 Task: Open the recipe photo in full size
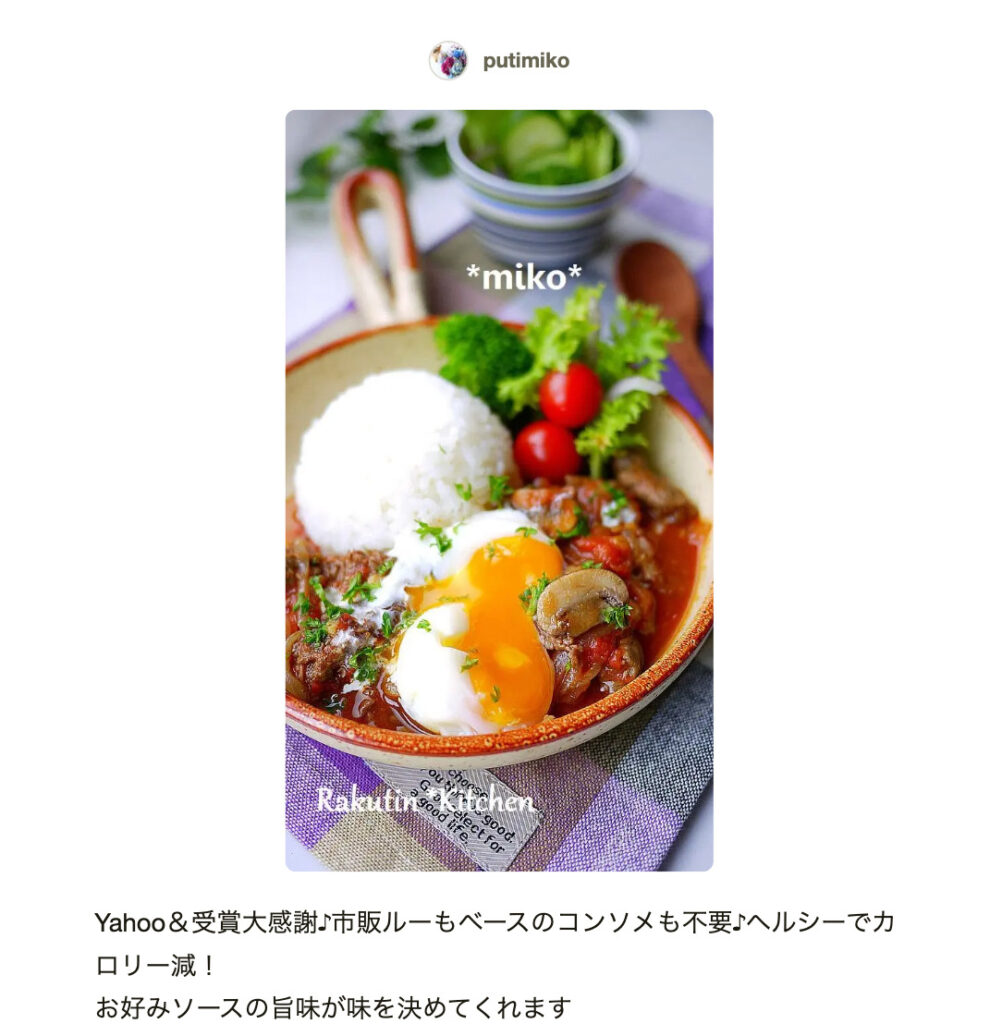click(499, 490)
